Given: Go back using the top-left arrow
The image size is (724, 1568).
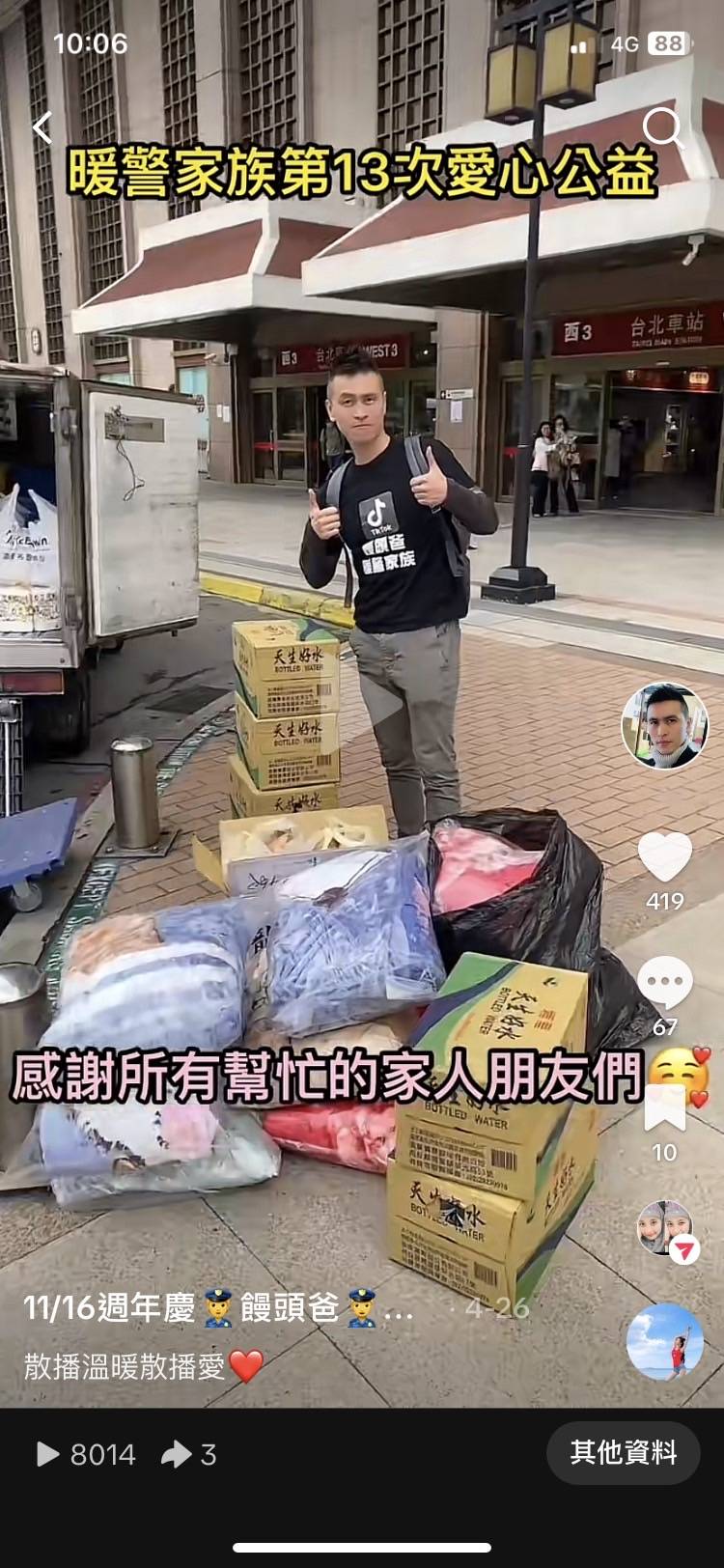Looking at the screenshot, I should pyautogui.click(x=42, y=128).
